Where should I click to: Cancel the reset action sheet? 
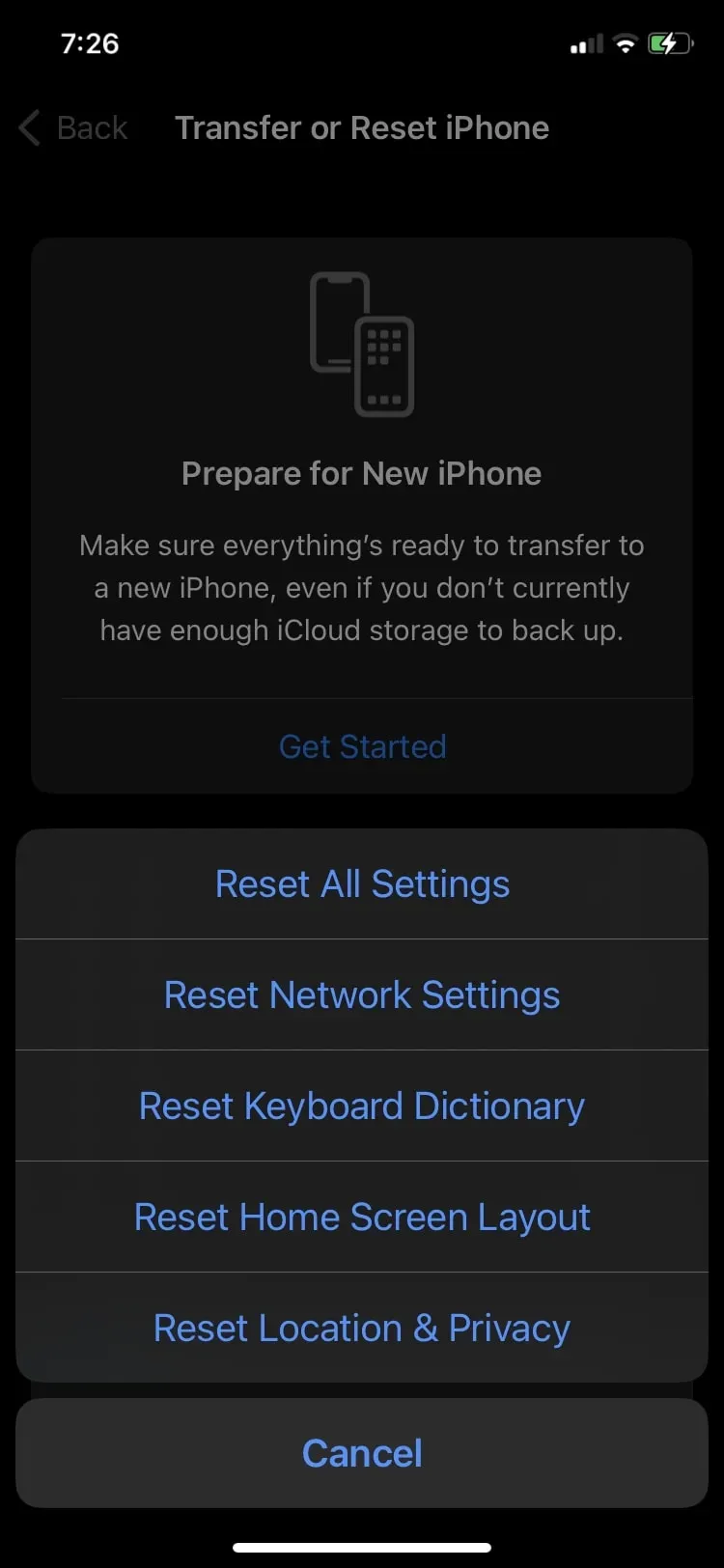tap(362, 1453)
